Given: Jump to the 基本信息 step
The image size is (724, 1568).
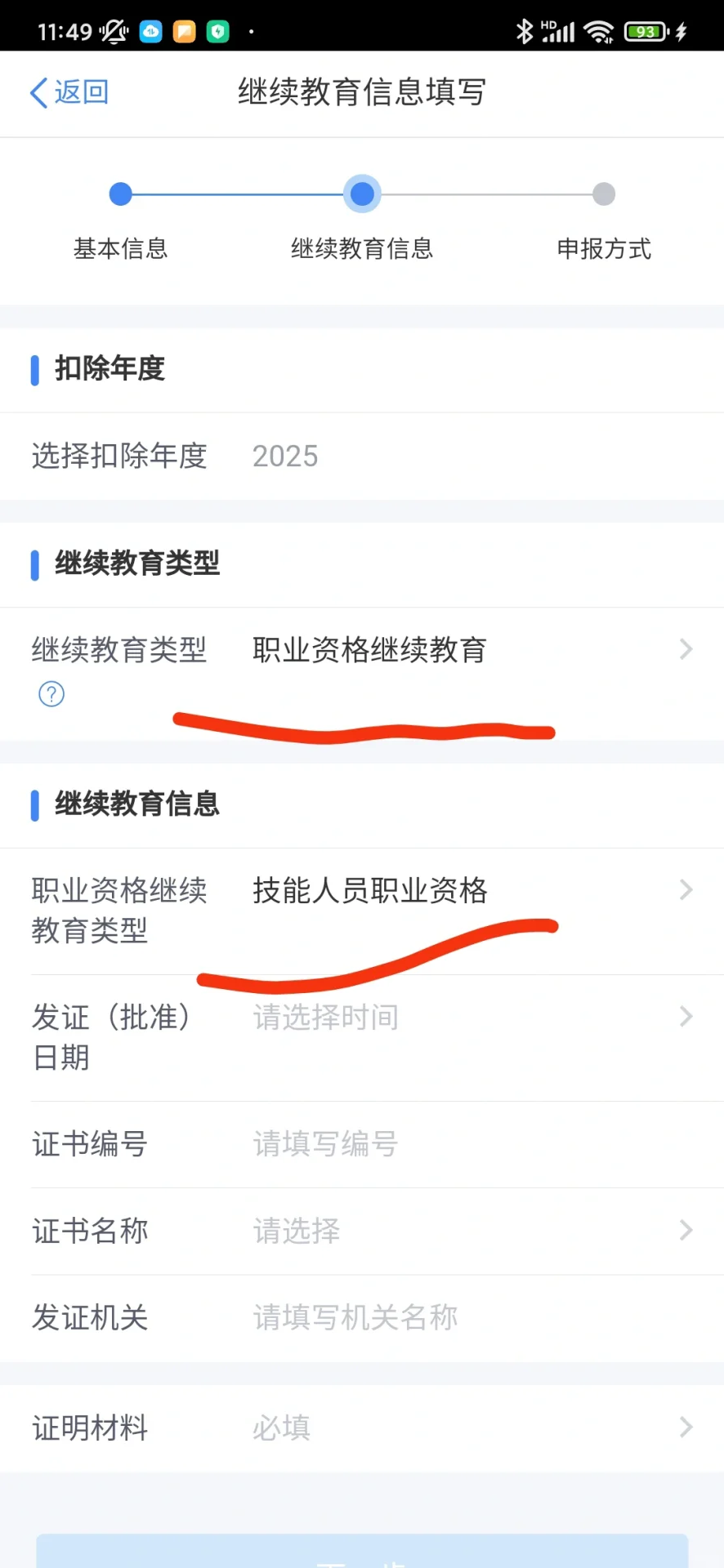Looking at the screenshot, I should tap(121, 194).
